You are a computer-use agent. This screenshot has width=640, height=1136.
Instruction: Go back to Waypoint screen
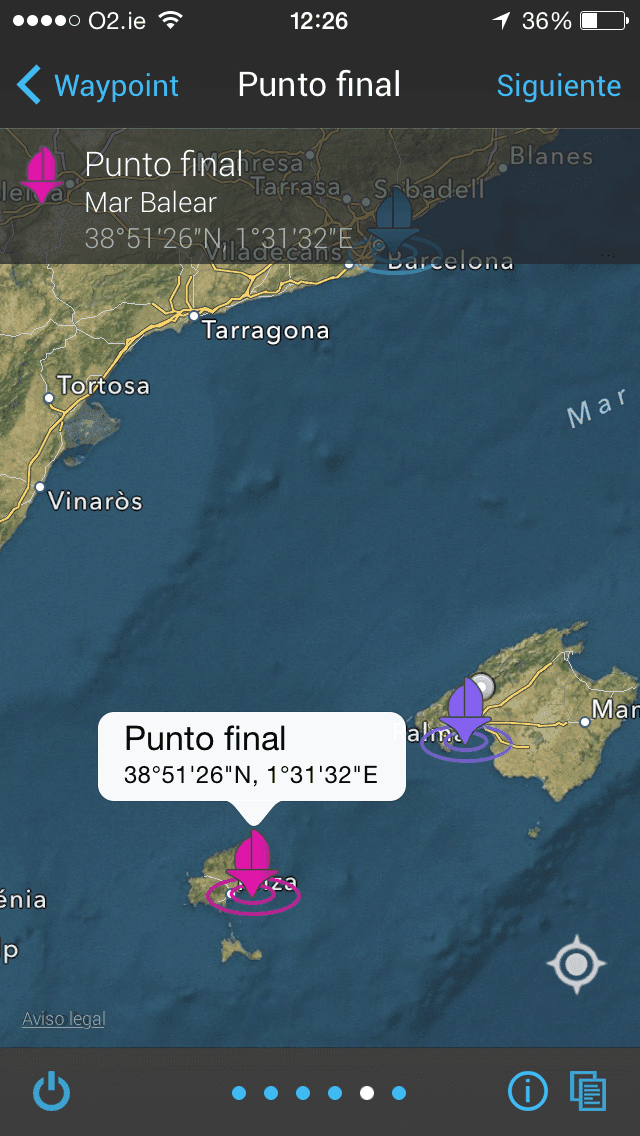pos(98,86)
